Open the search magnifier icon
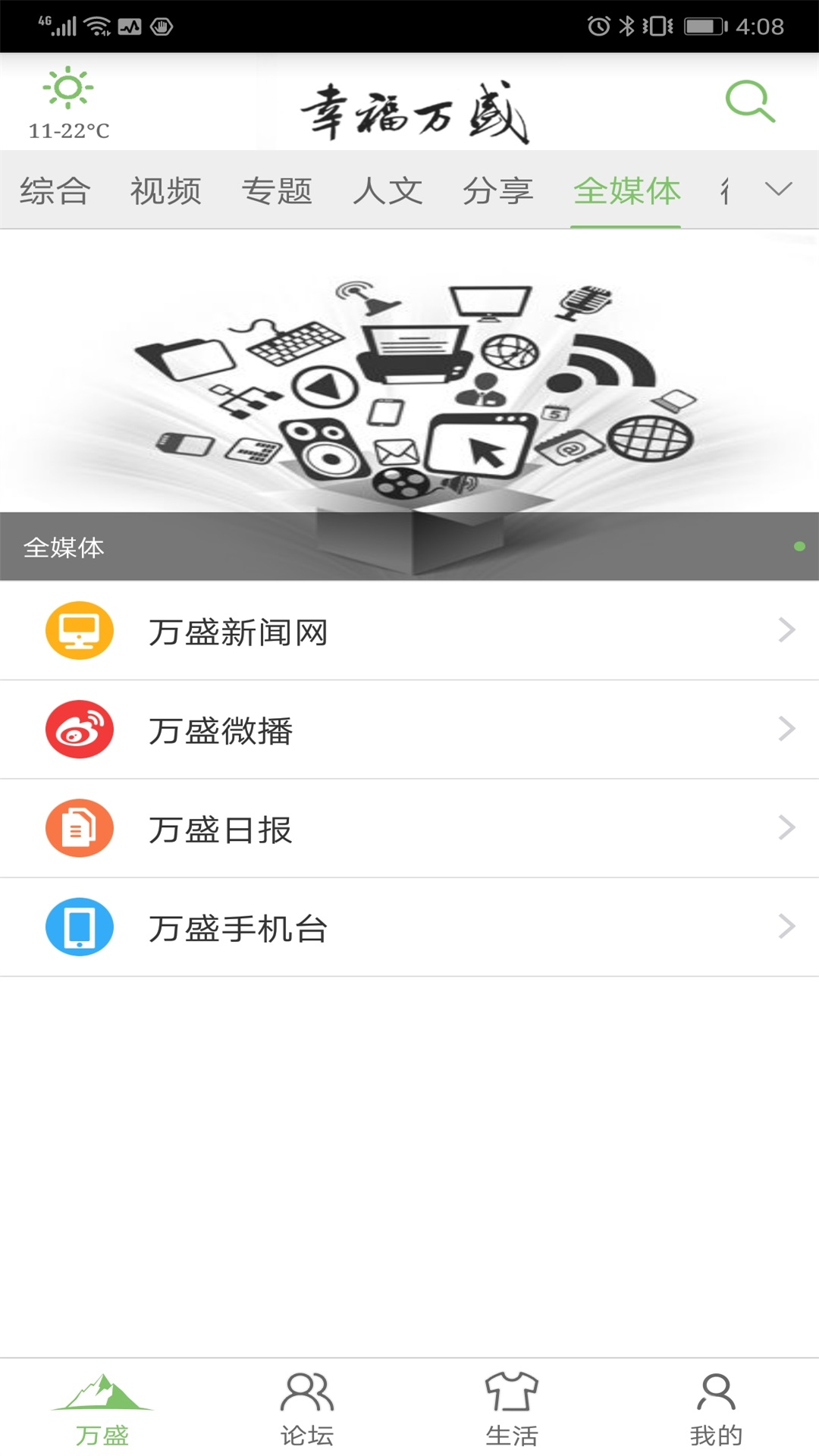Image resolution: width=819 pixels, height=1456 pixels. tap(749, 102)
